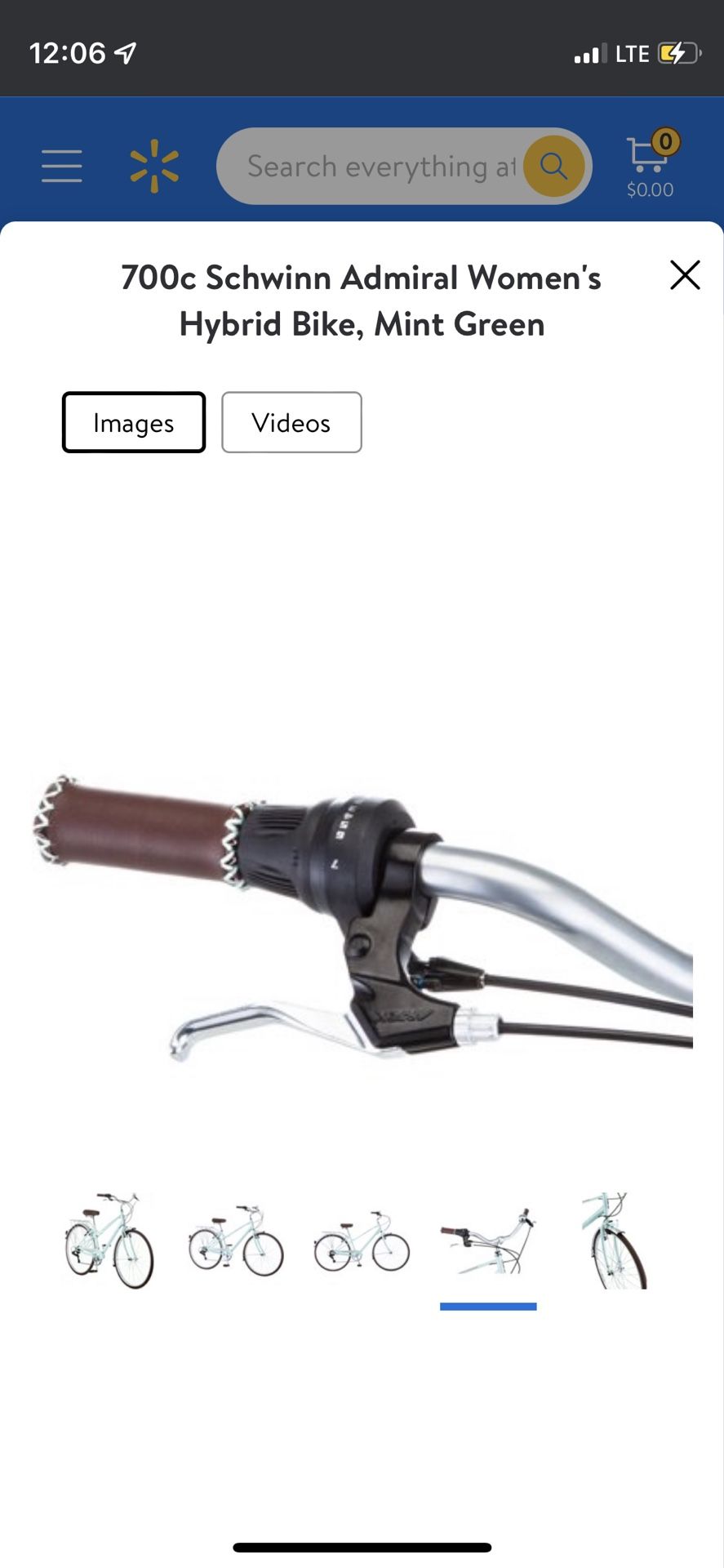Tap the yellow search magnifier button
This screenshot has width=724, height=1568.
(x=554, y=166)
